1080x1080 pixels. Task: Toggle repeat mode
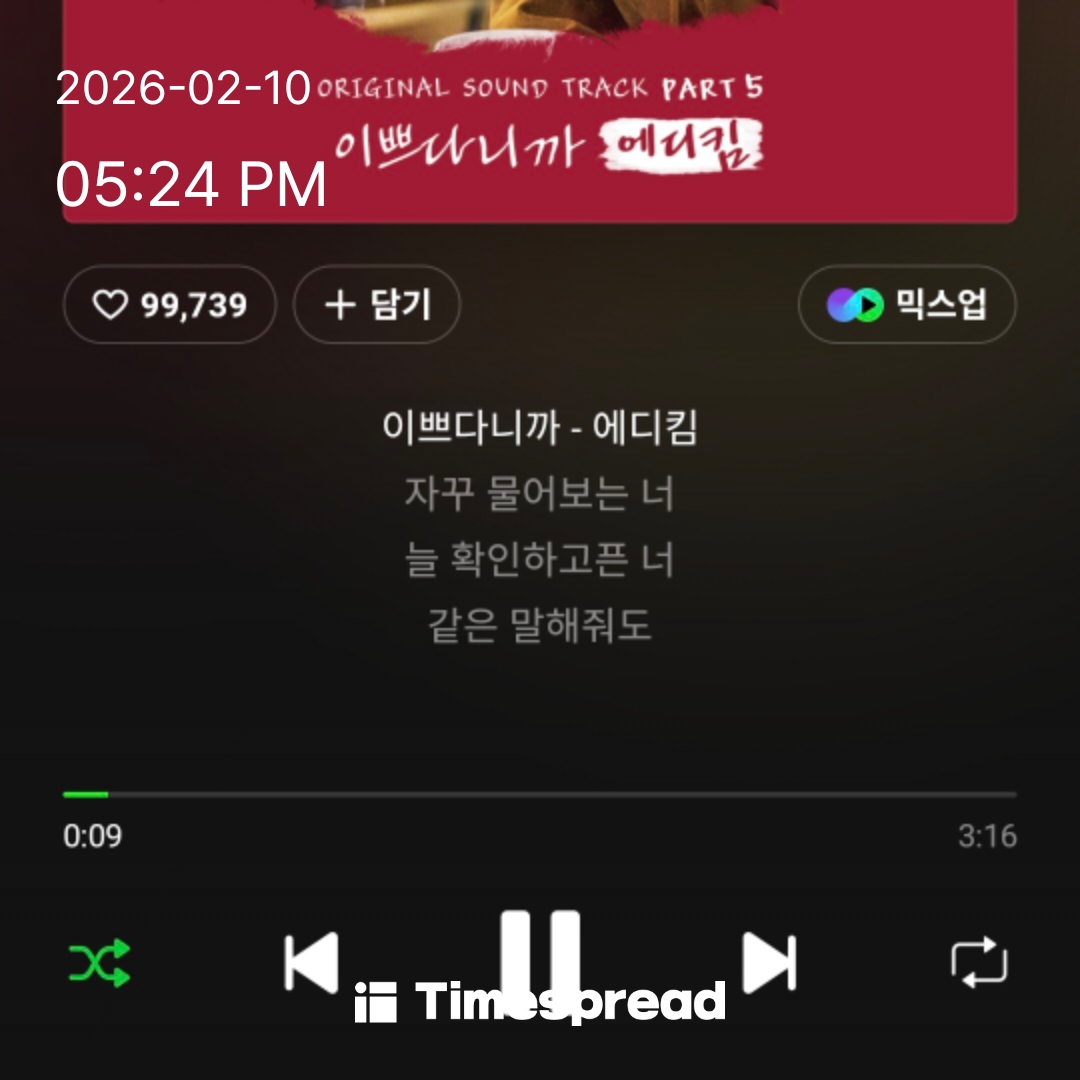(x=978, y=963)
